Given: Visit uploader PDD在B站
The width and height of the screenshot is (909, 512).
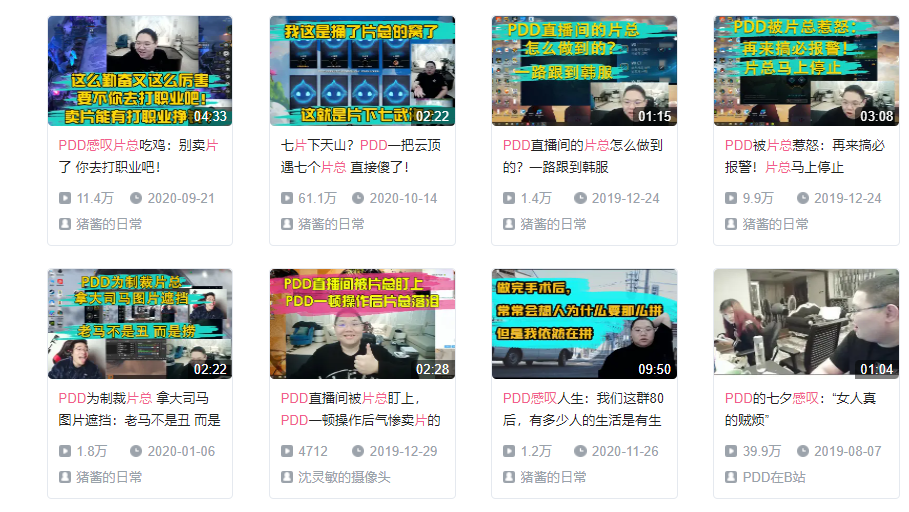Looking at the screenshot, I should (774, 477).
